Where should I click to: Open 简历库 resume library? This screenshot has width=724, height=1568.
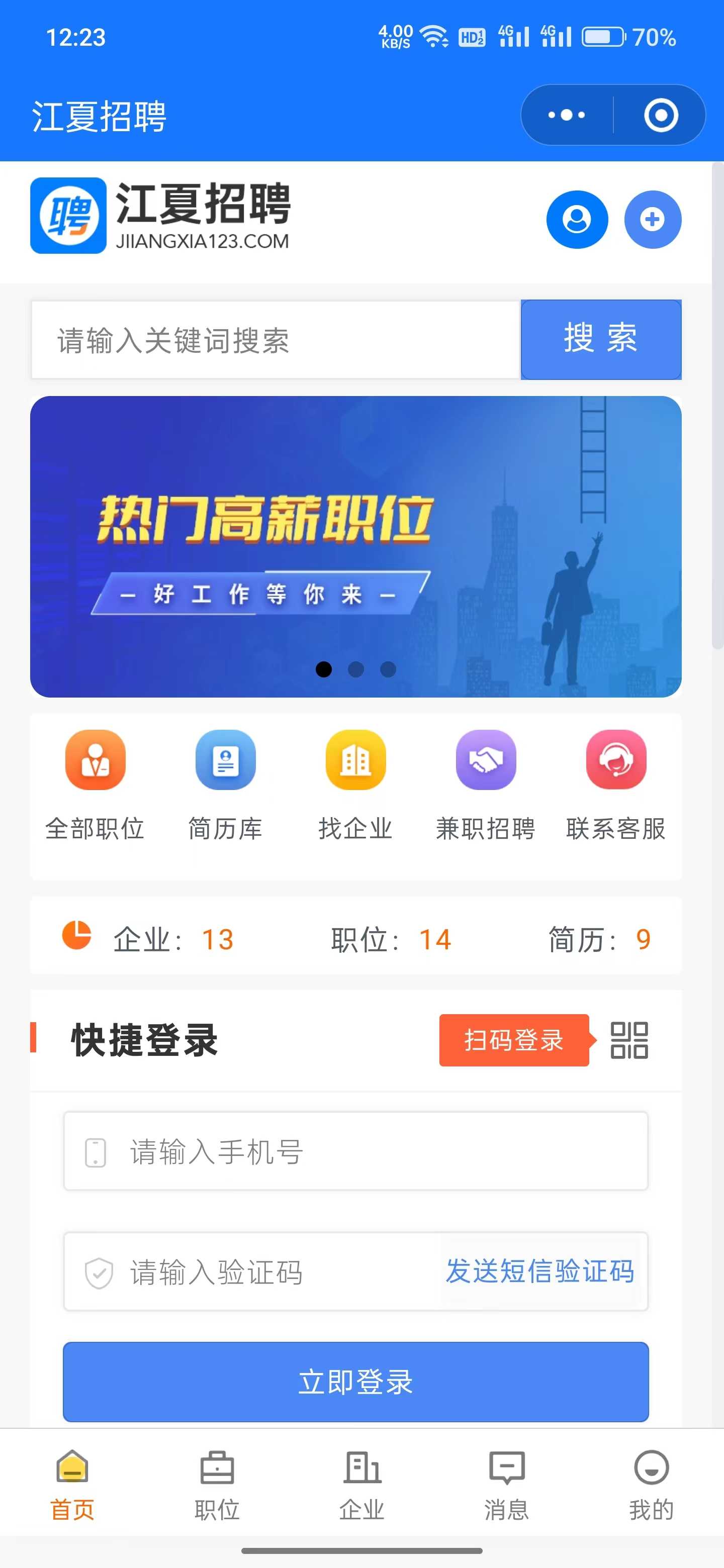click(225, 785)
